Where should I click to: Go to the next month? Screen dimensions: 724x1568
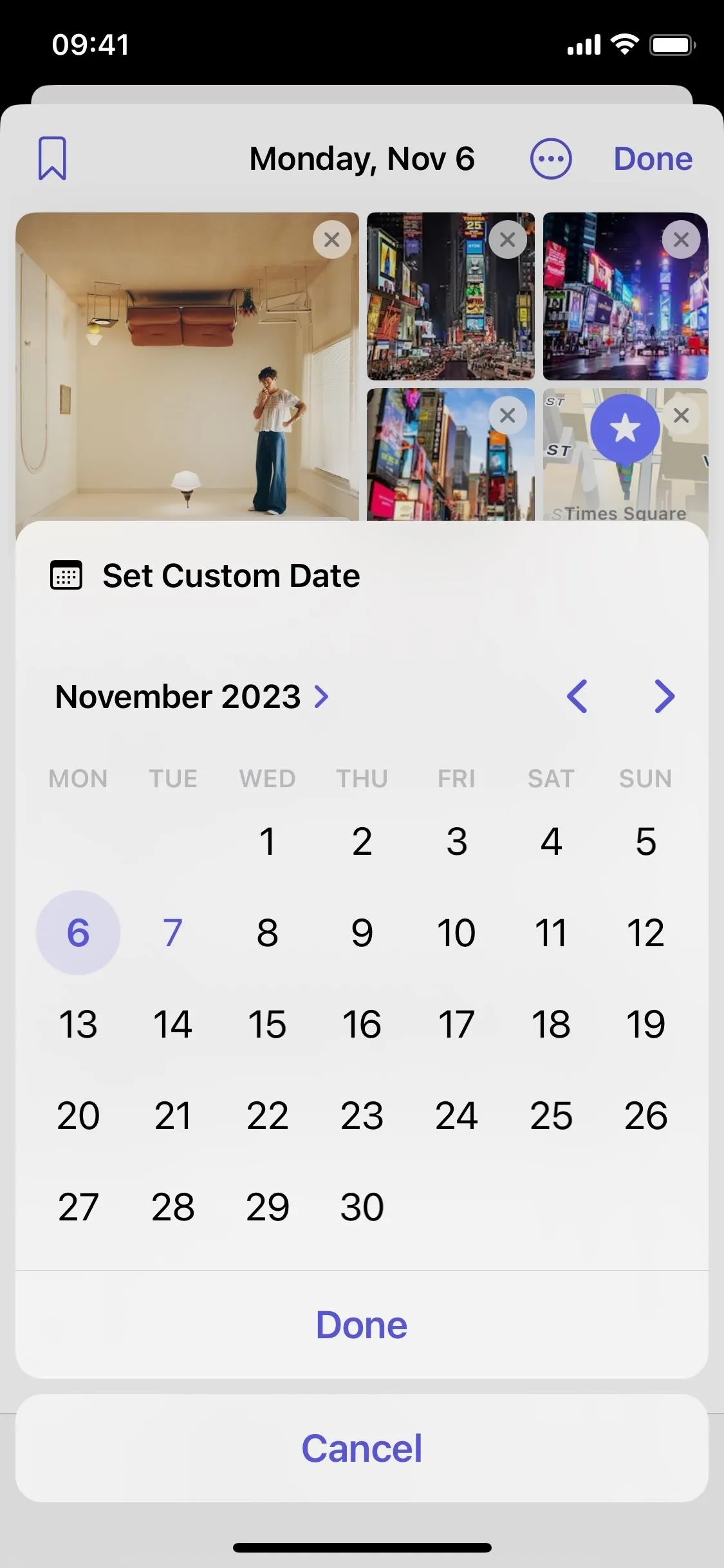[664, 696]
